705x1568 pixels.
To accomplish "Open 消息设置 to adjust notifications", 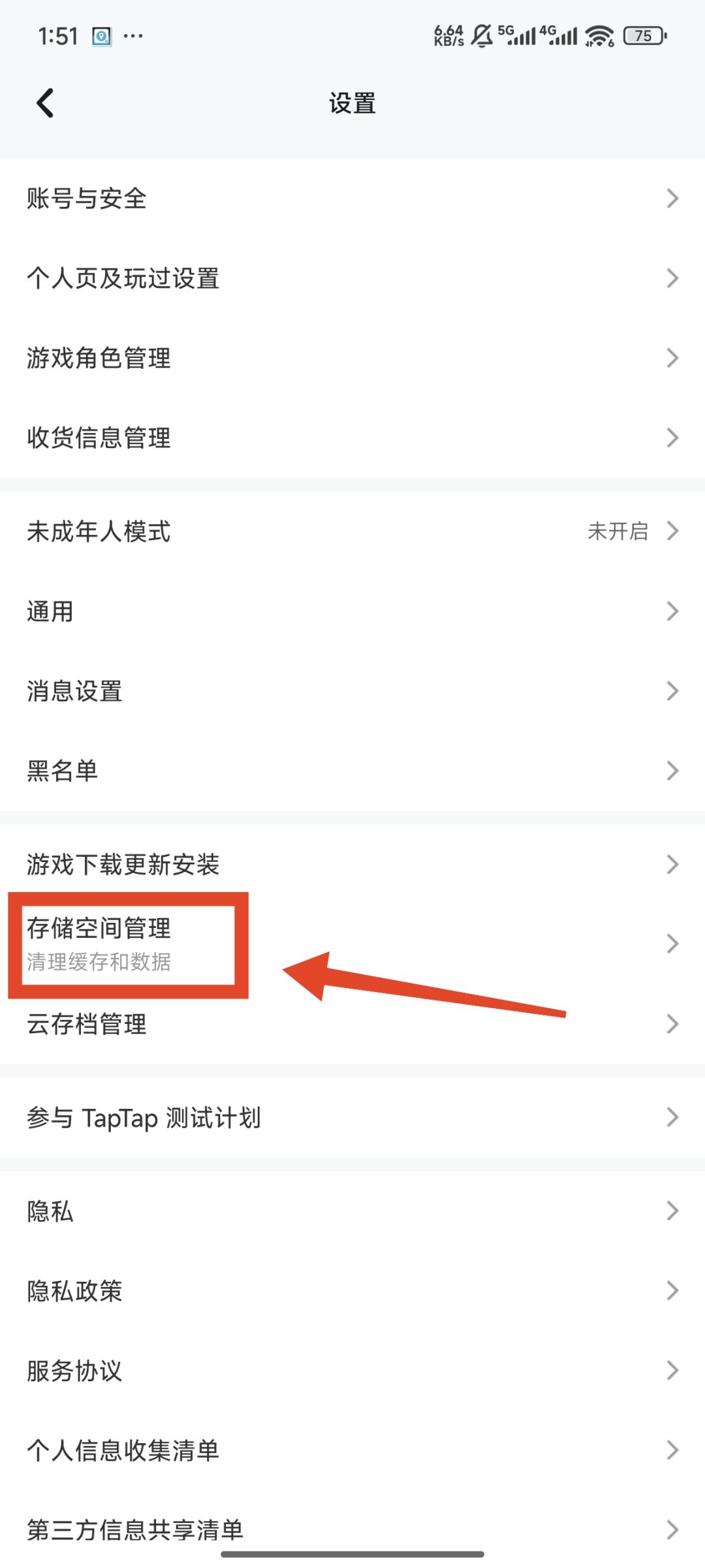I will [x=74, y=692].
